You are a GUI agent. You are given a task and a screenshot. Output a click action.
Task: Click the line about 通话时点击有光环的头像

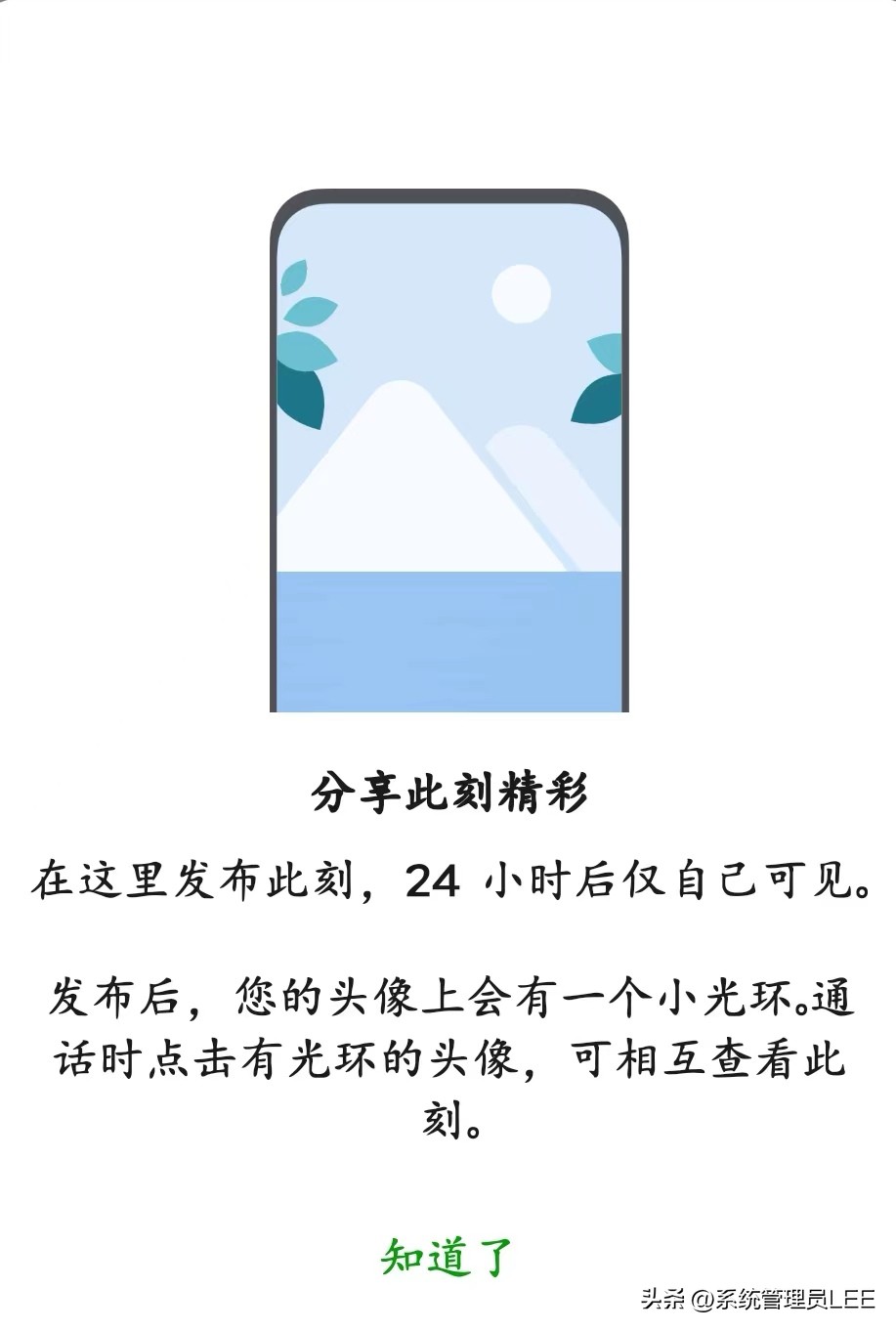pyautogui.click(x=449, y=1057)
